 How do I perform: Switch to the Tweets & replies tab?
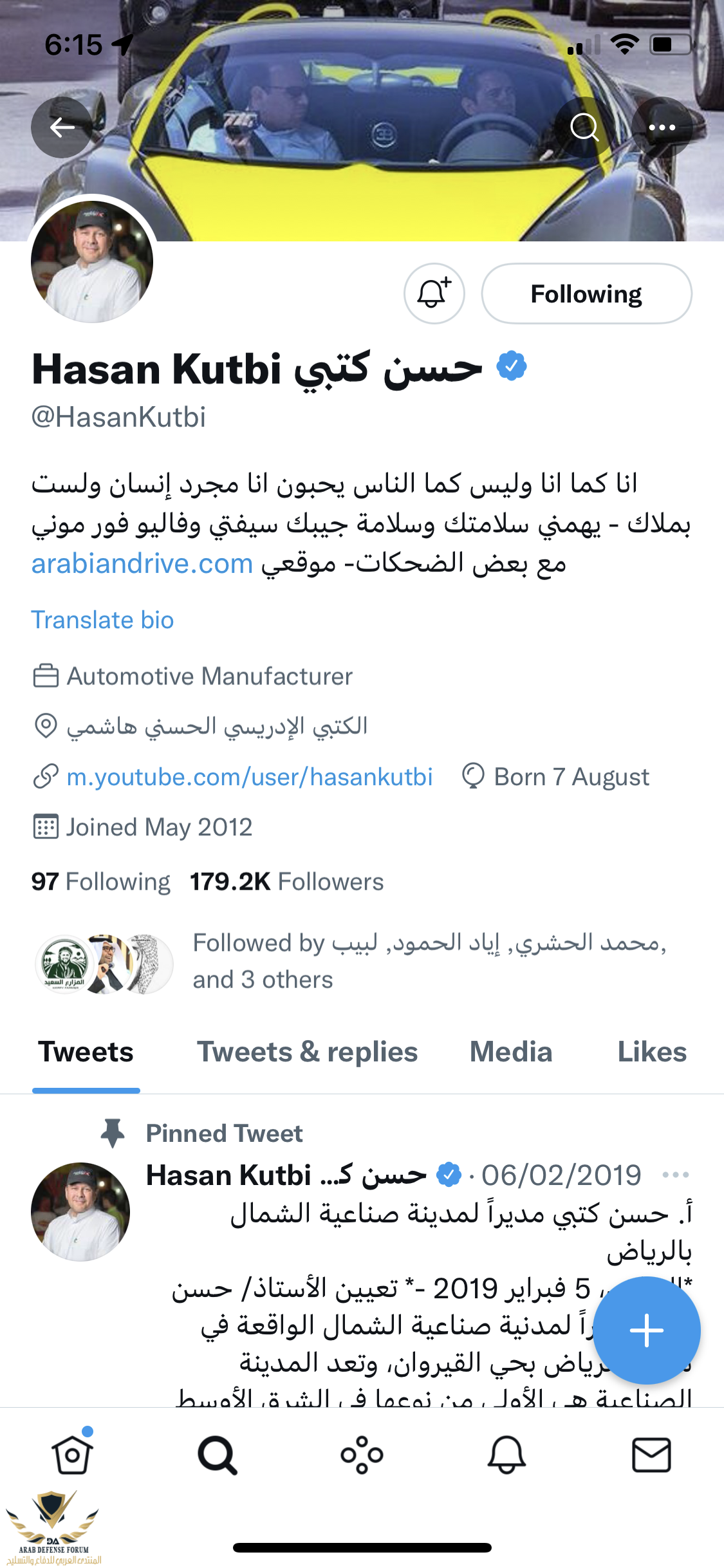(x=307, y=1052)
